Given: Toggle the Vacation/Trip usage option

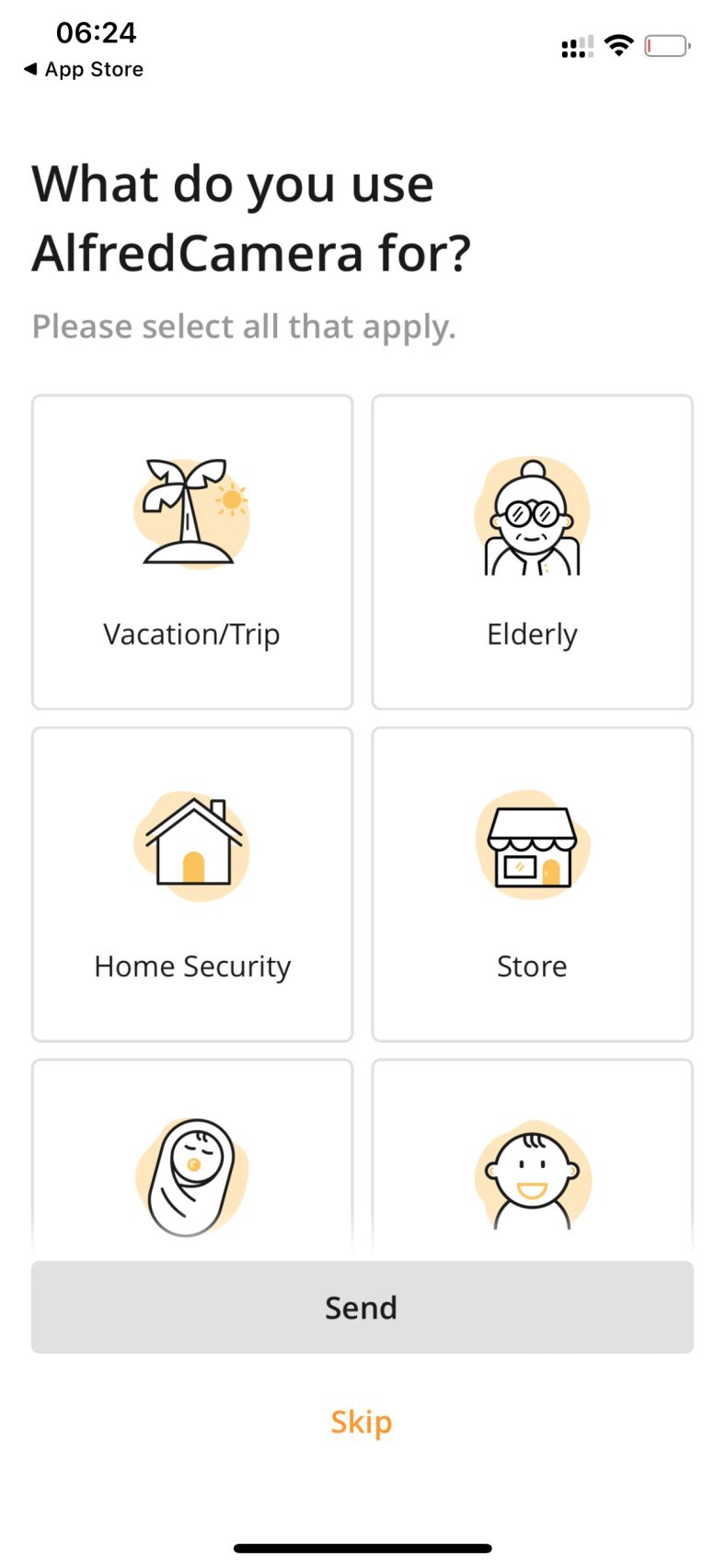Looking at the screenshot, I should click(x=192, y=552).
